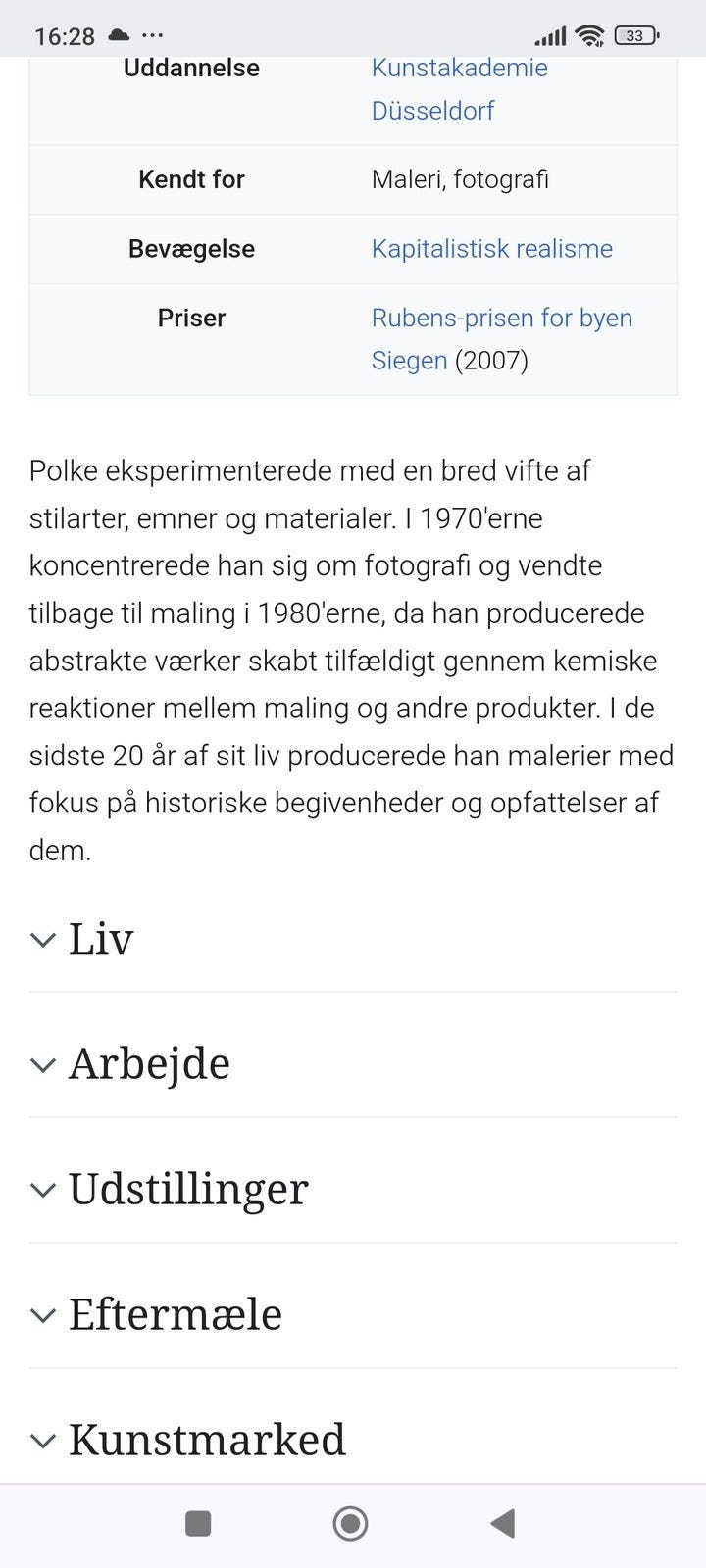
Task: Open the Kunstakademie Düsseldorf link
Action: pyautogui.click(x=459, y=88)
